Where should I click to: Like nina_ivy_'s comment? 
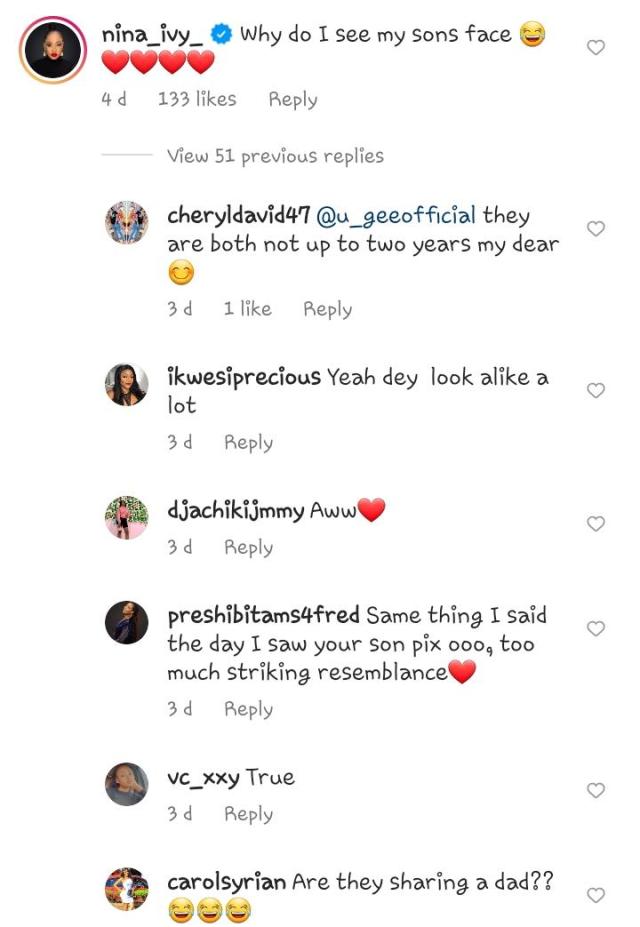[595, 47]
